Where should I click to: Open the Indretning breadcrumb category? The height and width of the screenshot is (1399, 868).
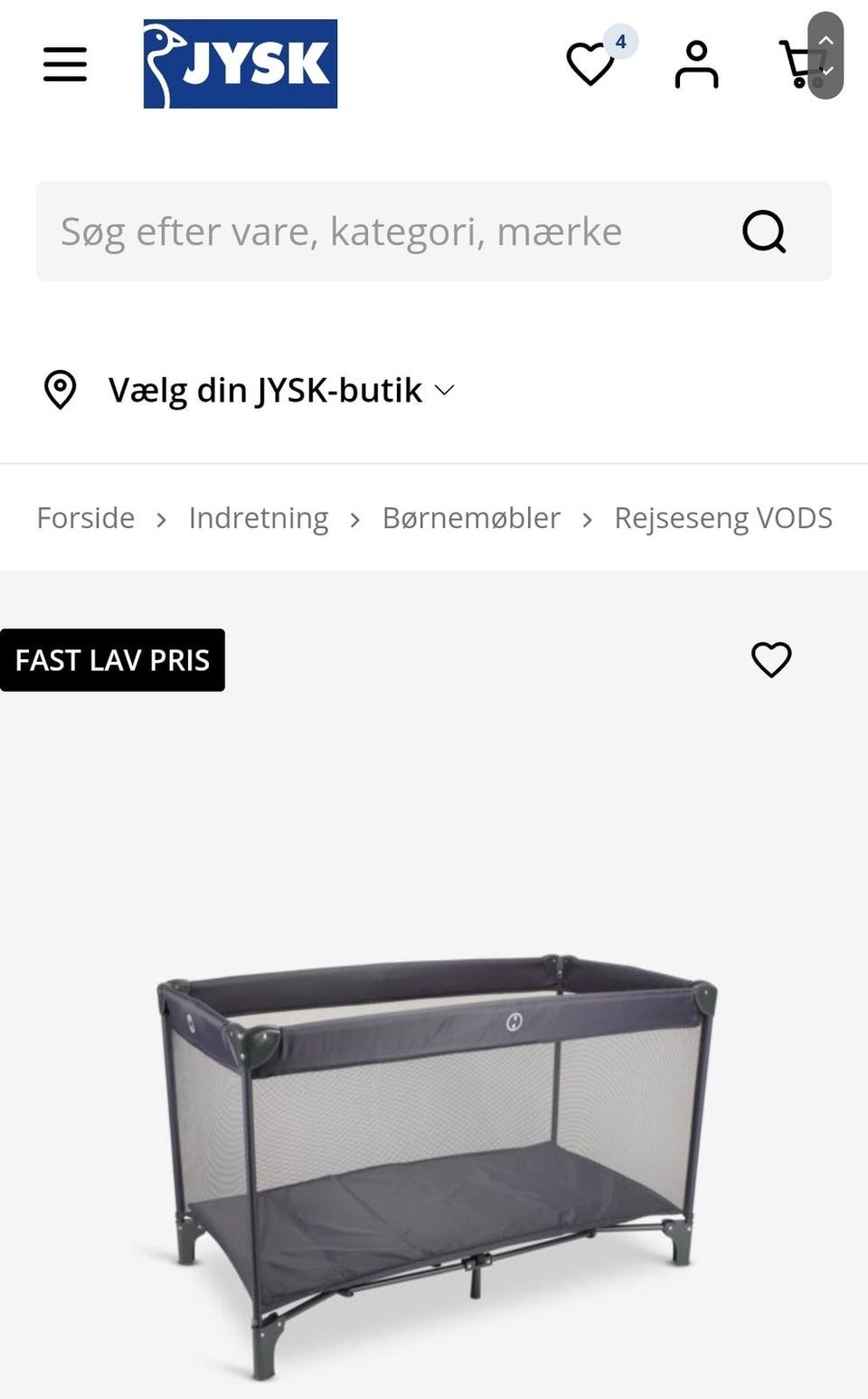click(259, 518)
